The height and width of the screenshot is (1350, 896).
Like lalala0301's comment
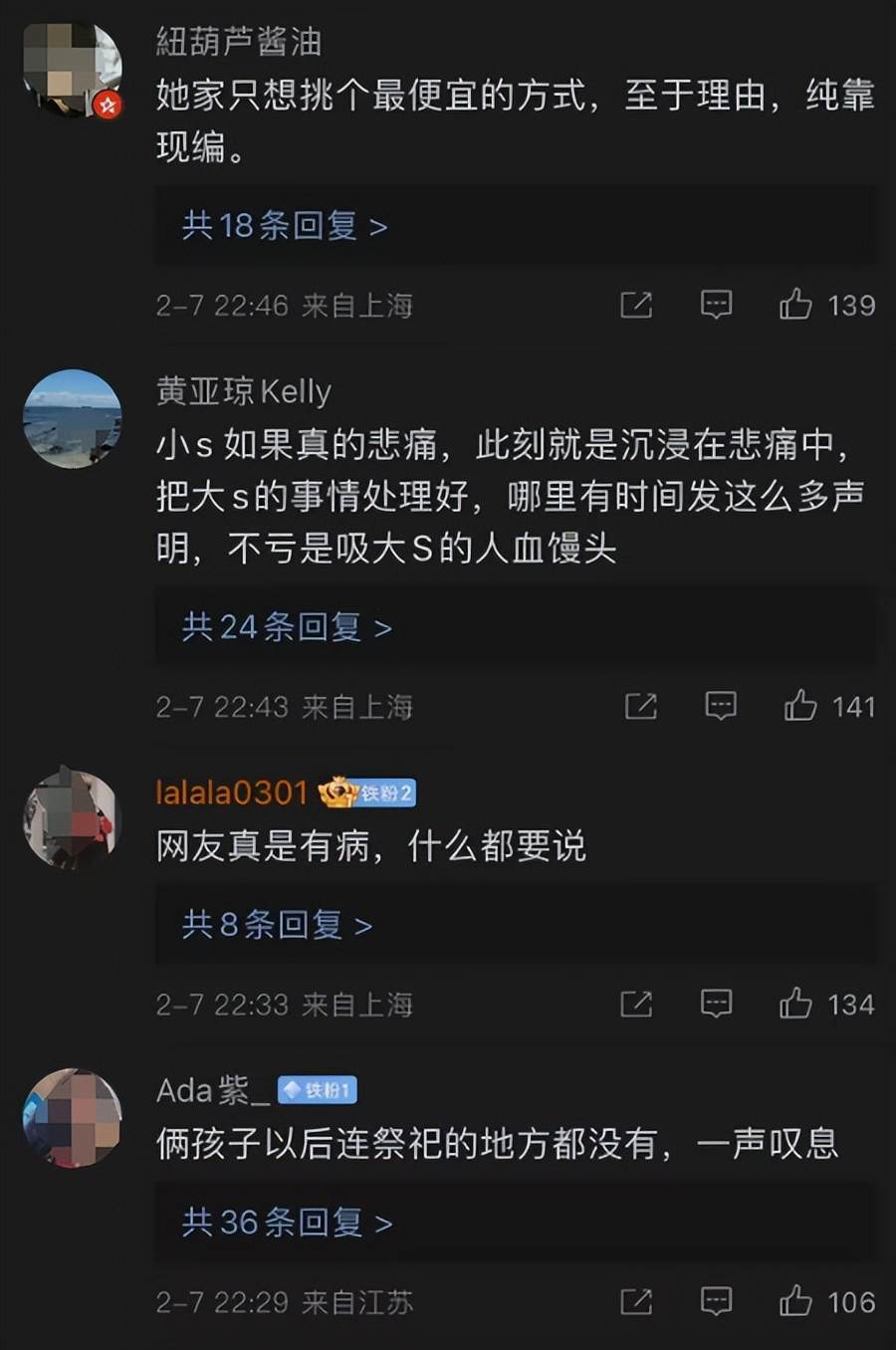click(795, 1004)
